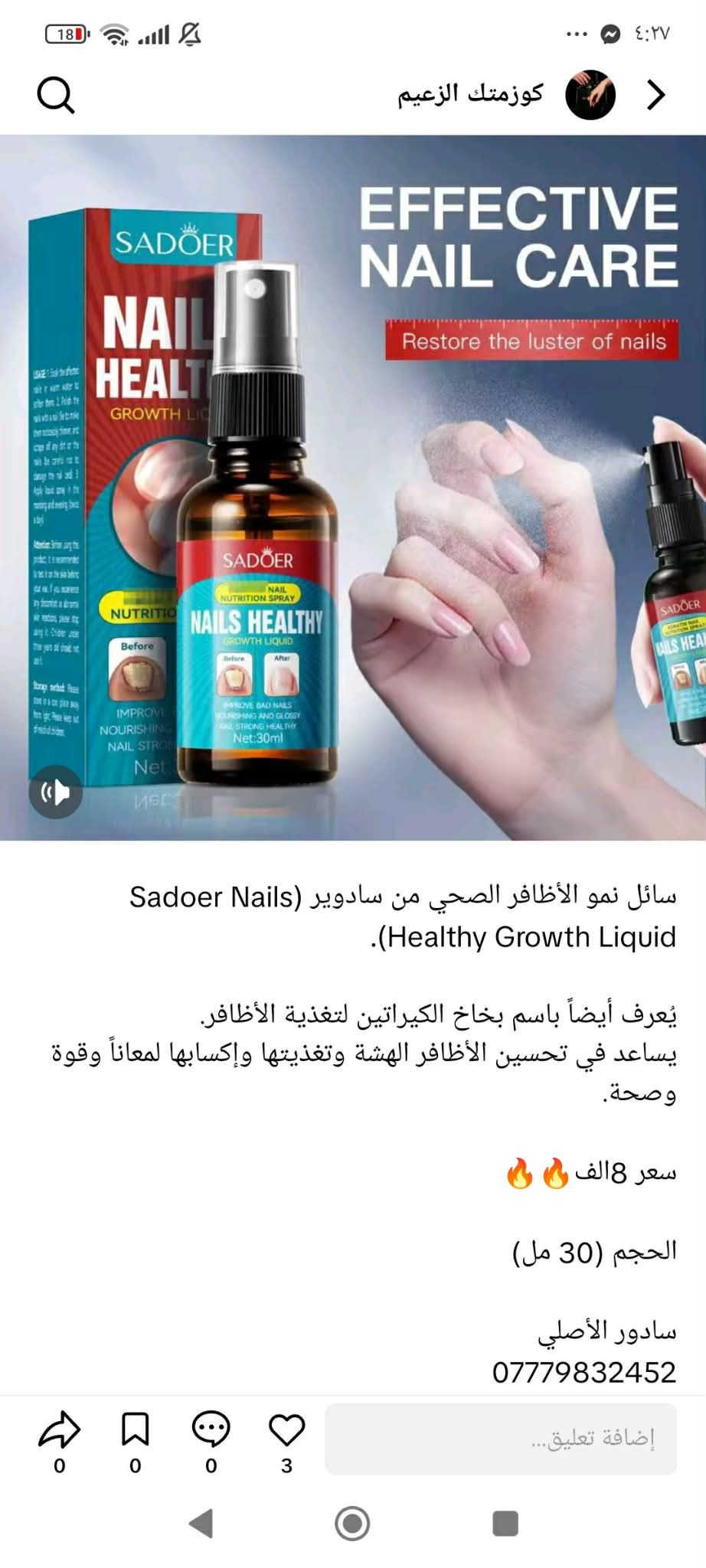
Task: Bookmark this post
Action: coord(135,1430)
